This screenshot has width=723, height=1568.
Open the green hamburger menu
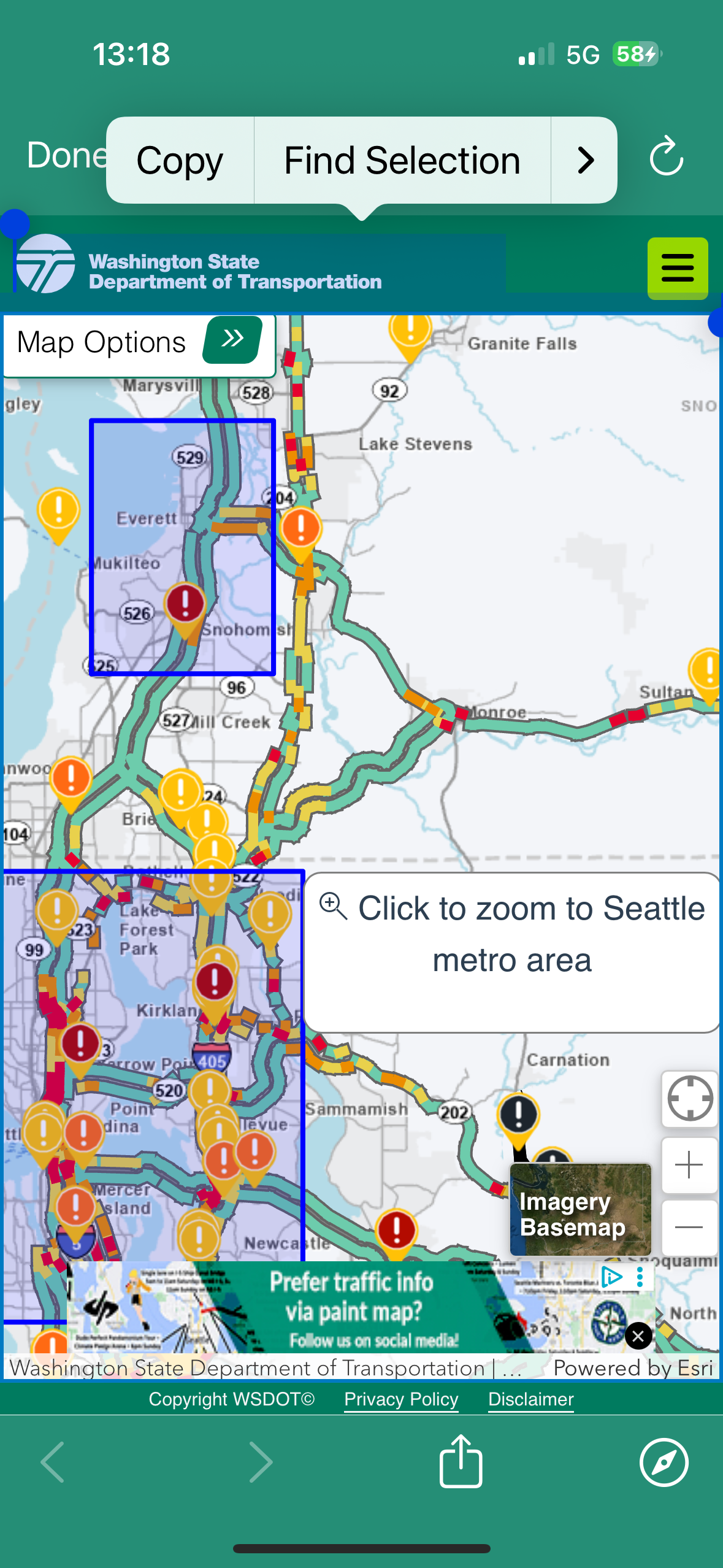tap(677, 268)
